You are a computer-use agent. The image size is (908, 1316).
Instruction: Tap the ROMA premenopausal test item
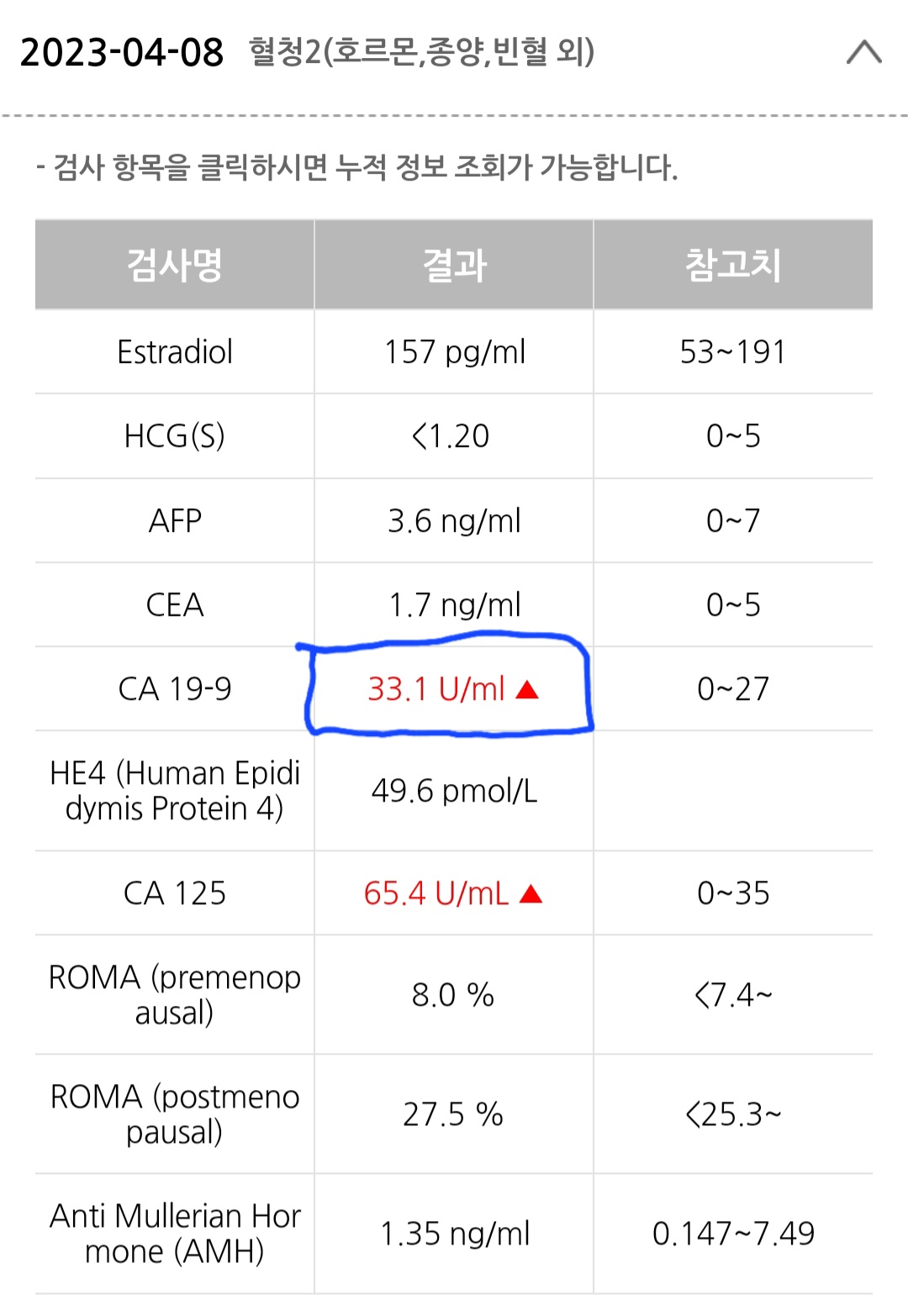(x=175, y=995)
